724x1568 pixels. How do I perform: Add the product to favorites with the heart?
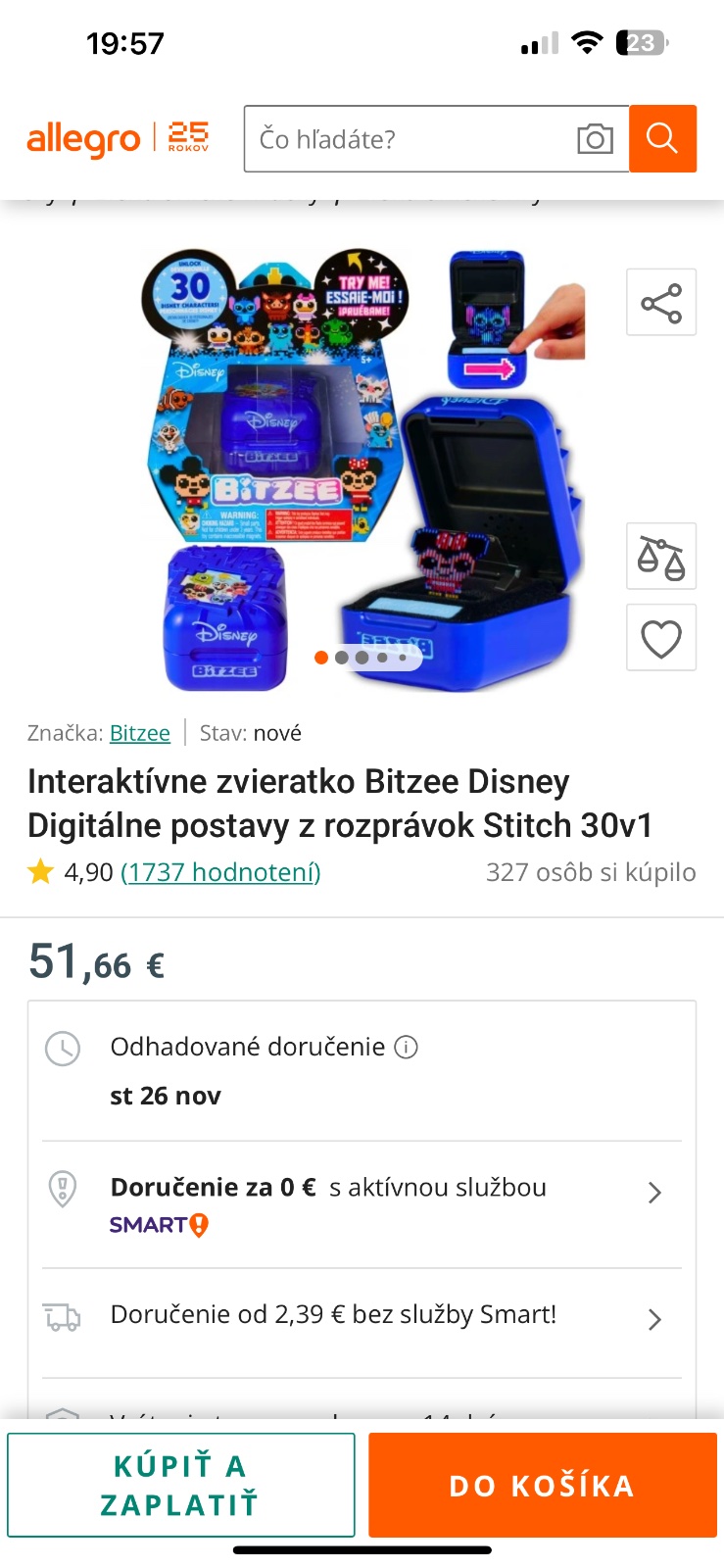click(x=661, y=639)
